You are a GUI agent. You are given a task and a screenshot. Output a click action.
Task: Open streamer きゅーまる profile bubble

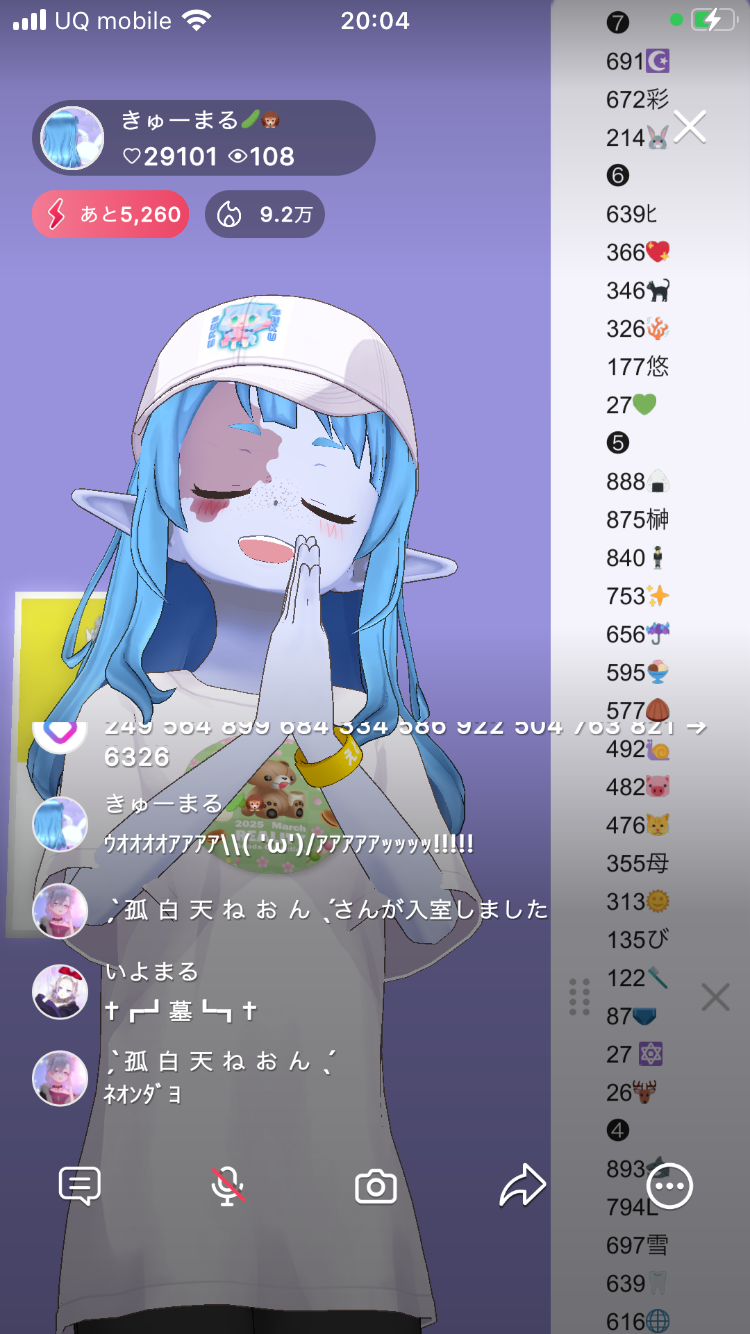click(204, 138)
